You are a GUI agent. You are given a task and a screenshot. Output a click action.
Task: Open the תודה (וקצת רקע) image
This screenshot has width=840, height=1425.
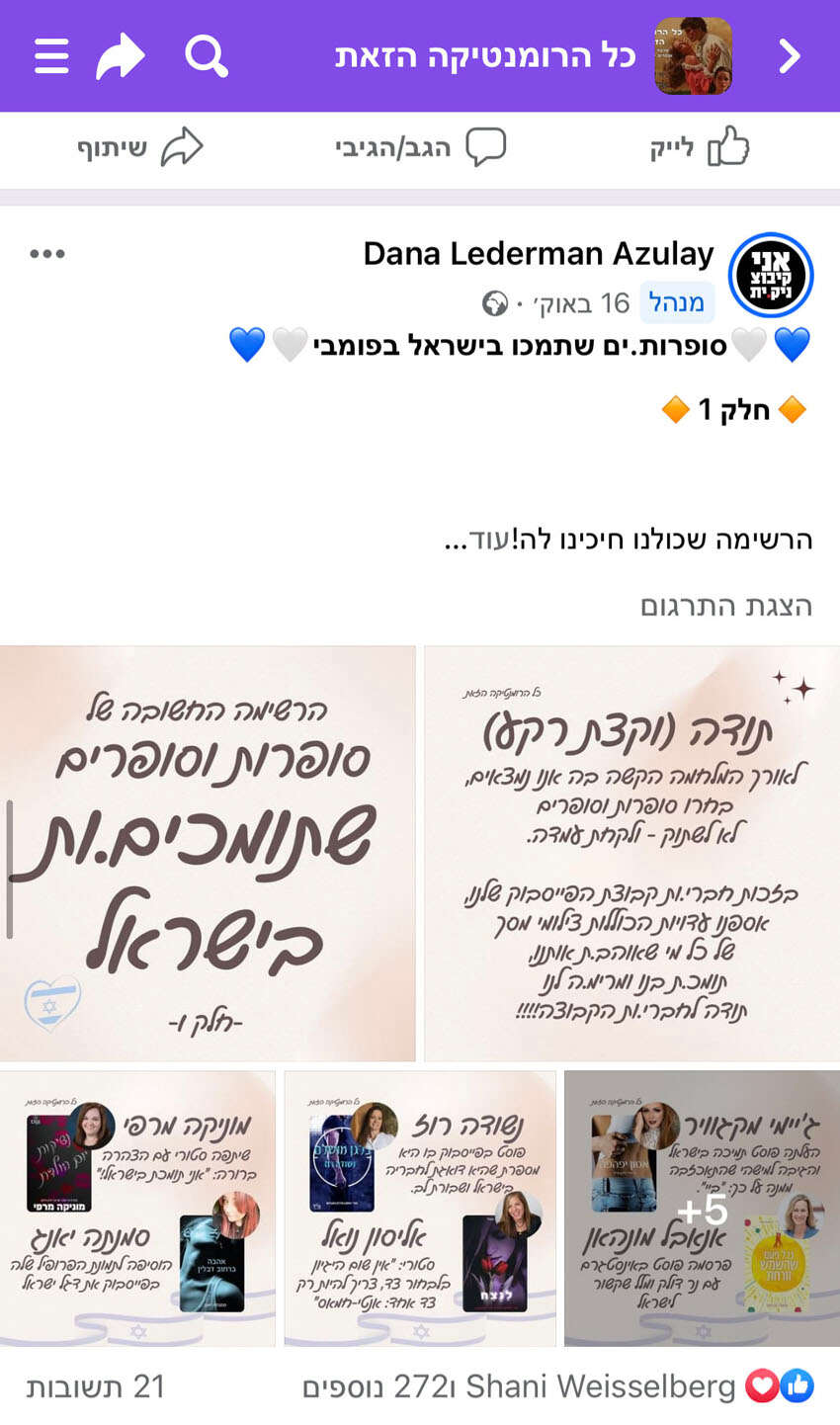631,854
